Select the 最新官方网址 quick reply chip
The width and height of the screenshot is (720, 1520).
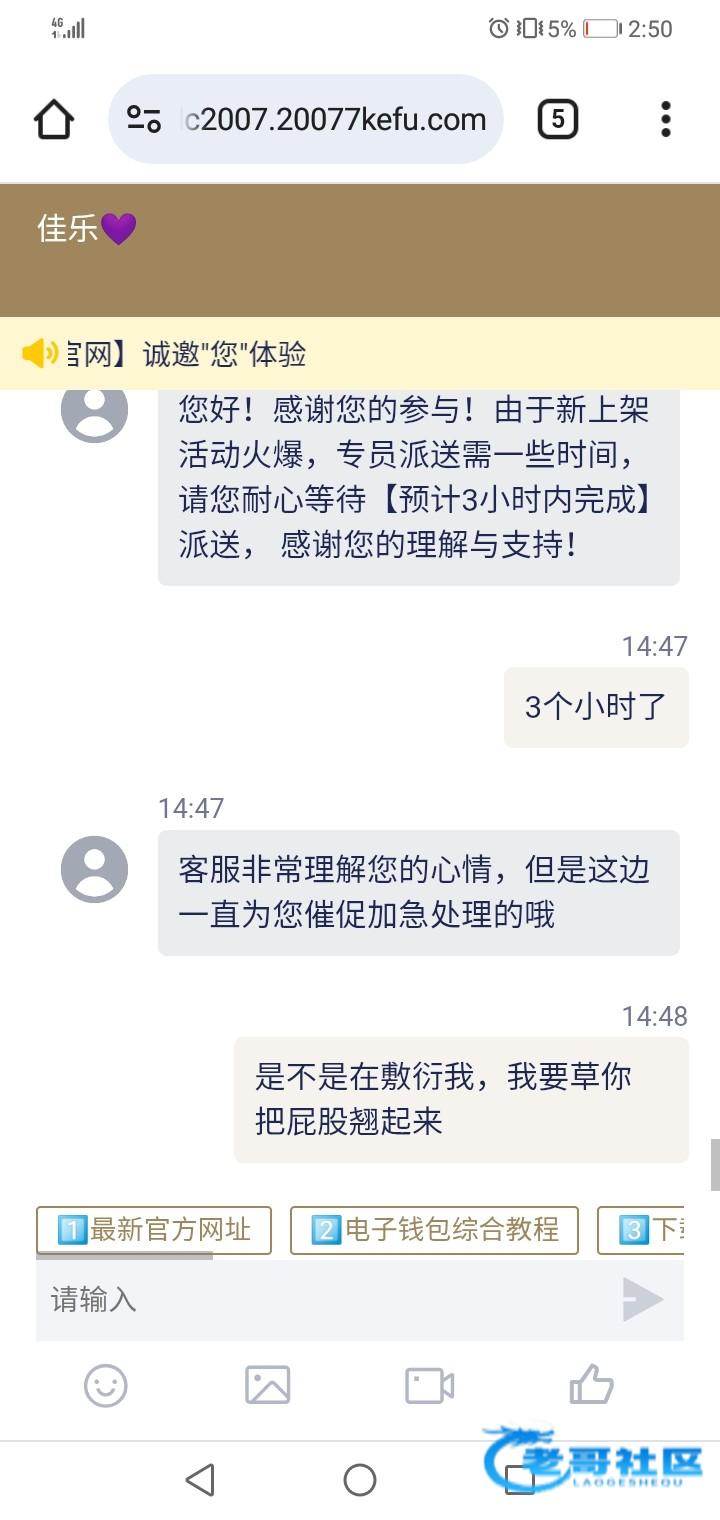tap(154, 1230)
